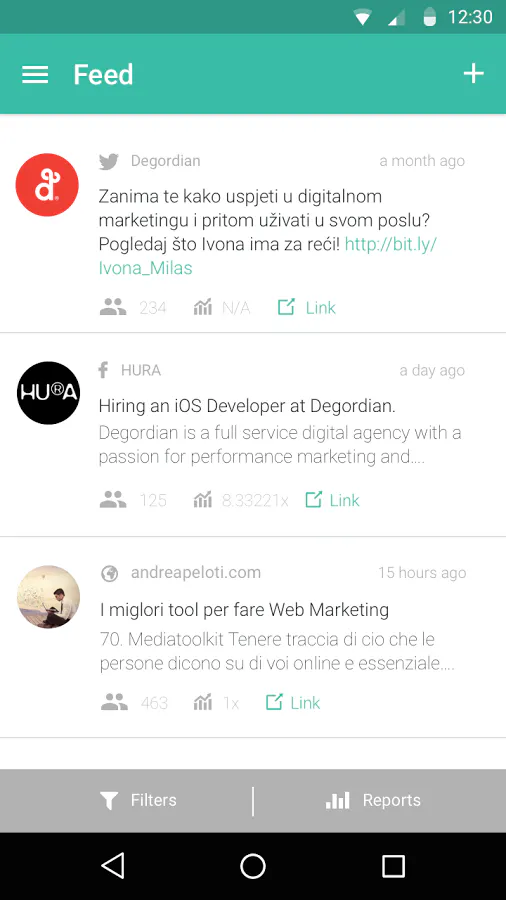Viewport: 506px width, 900px height.
Task: Go to the home screen
Action: click(253, 866)
